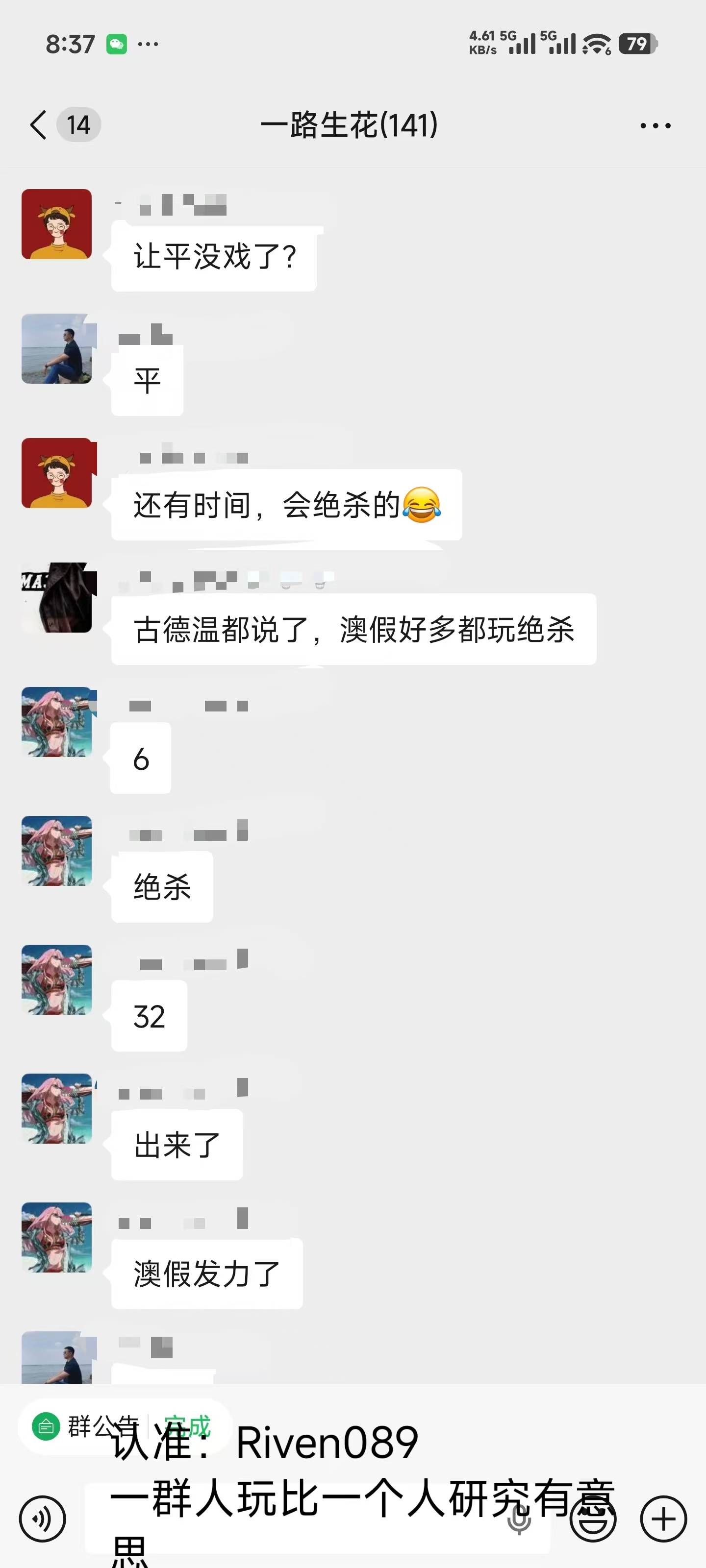
Task: Tap avatar next to '澳假发力了' message
Action: coord(57,1237)
